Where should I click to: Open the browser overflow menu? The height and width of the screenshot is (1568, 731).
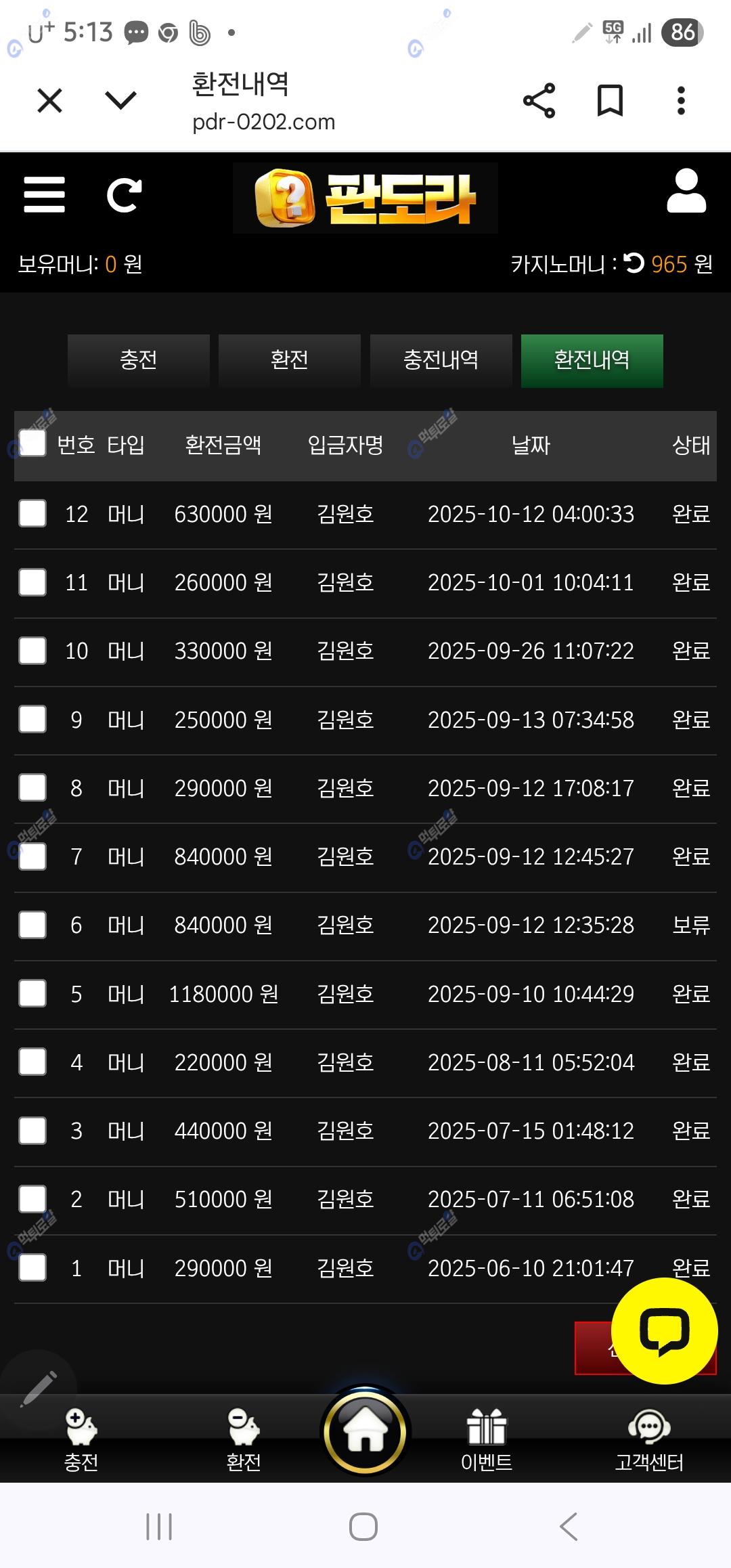tap(681, 101)
